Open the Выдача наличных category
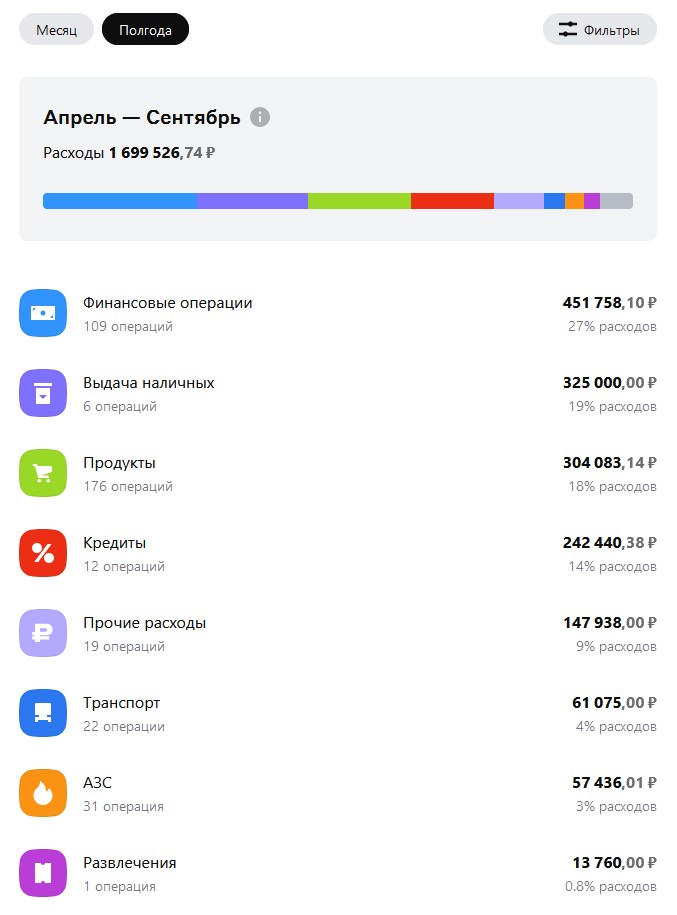 point(338,393)
